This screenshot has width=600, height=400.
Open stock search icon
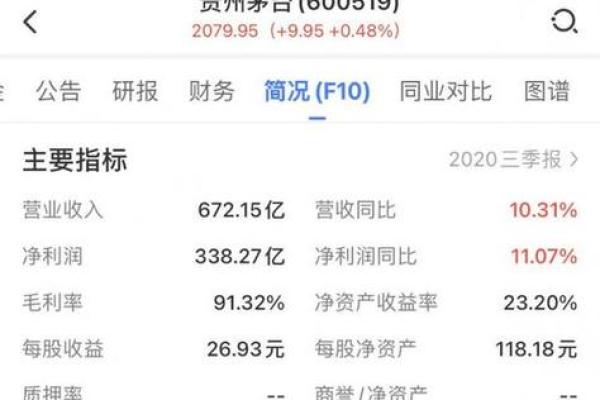point(564,20)
